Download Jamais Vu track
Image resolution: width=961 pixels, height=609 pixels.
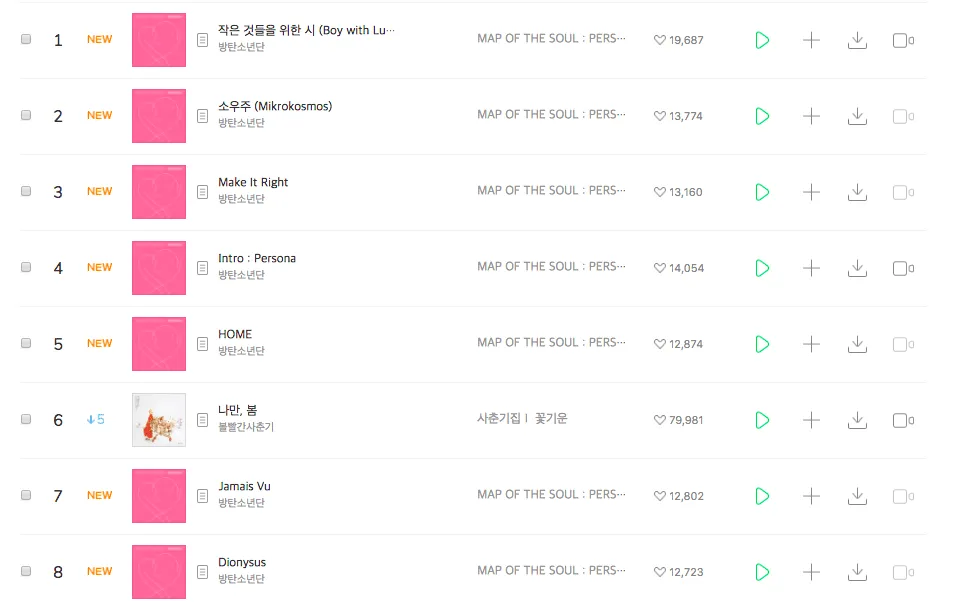coord(857,496)
